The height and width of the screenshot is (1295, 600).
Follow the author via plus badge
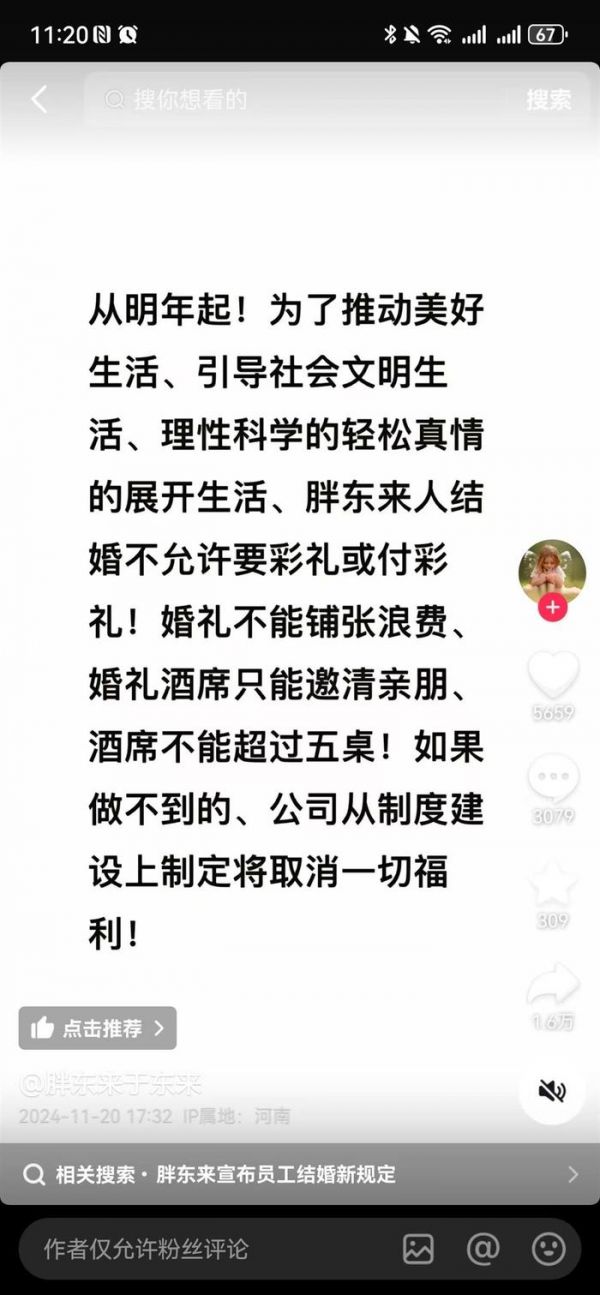click(552, 608)
